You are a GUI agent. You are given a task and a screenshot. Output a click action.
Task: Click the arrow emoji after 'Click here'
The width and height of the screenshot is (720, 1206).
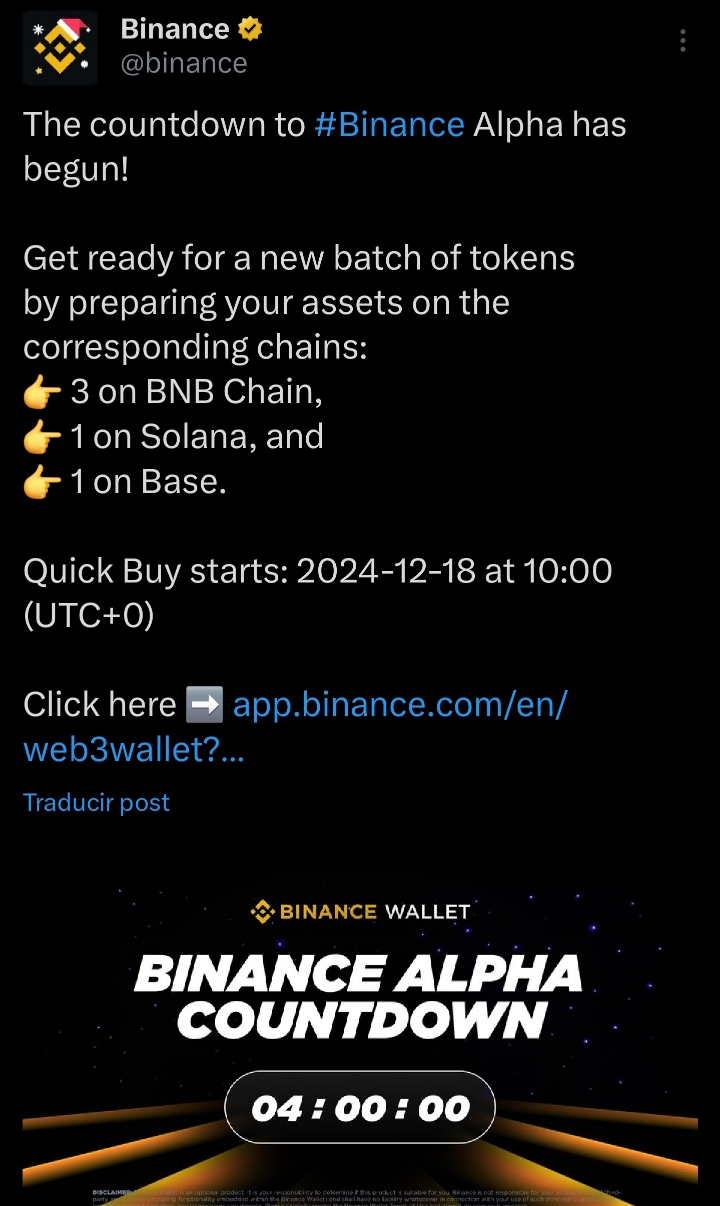pos(203,704)
